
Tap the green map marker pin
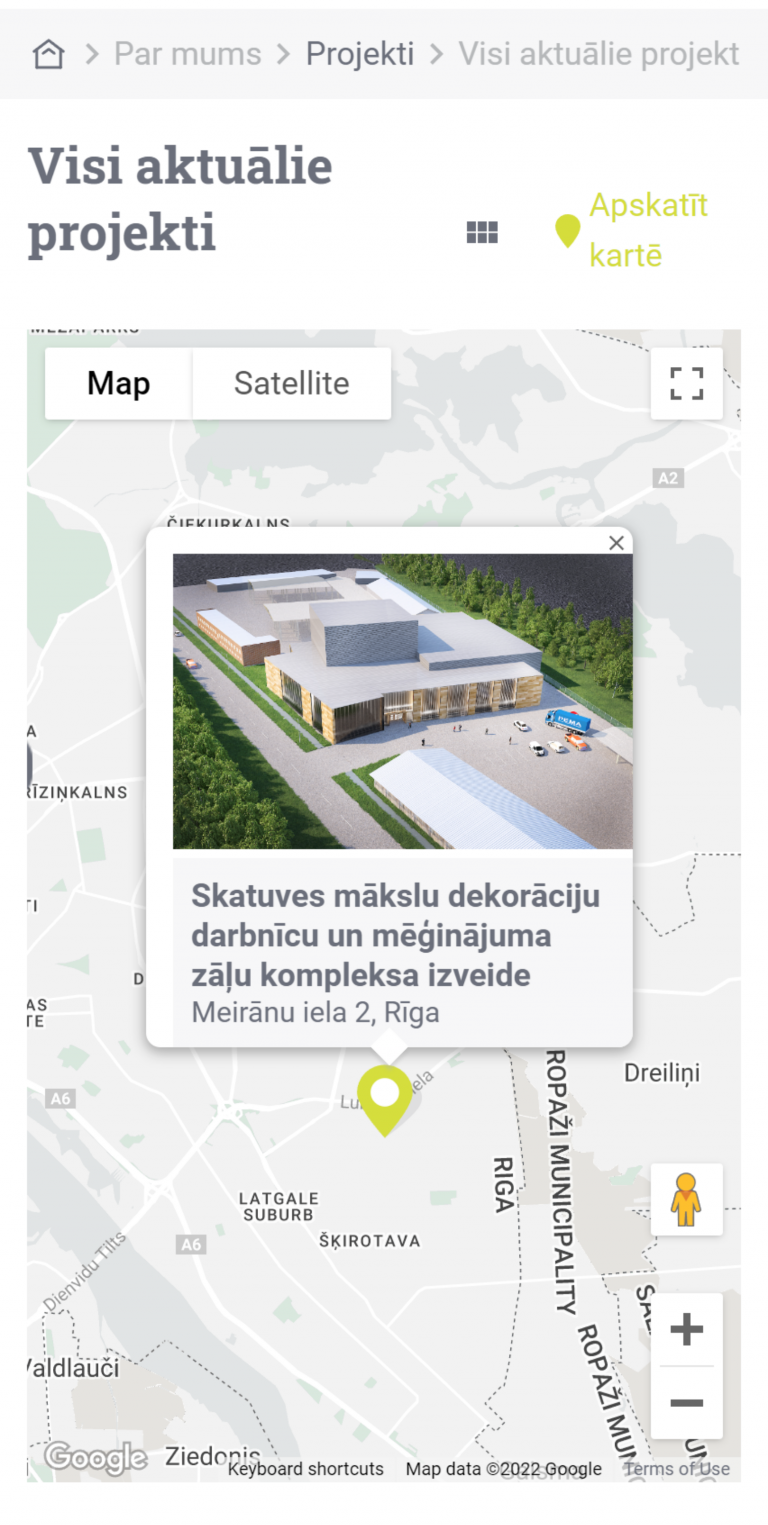click(385, 1098)
